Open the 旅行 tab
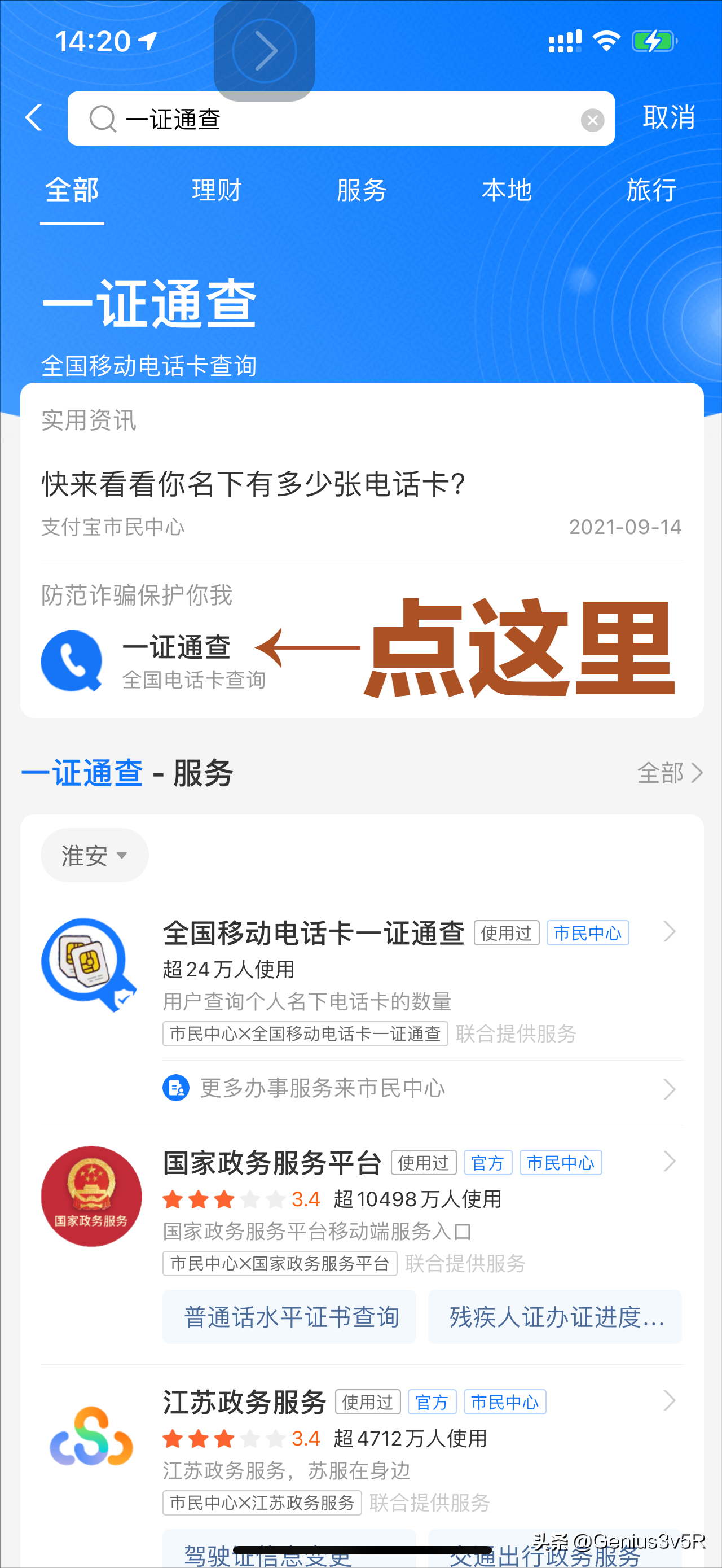The width and height of the screenshot is (722, 1568). pyautogui.click(x=651, y=191)
